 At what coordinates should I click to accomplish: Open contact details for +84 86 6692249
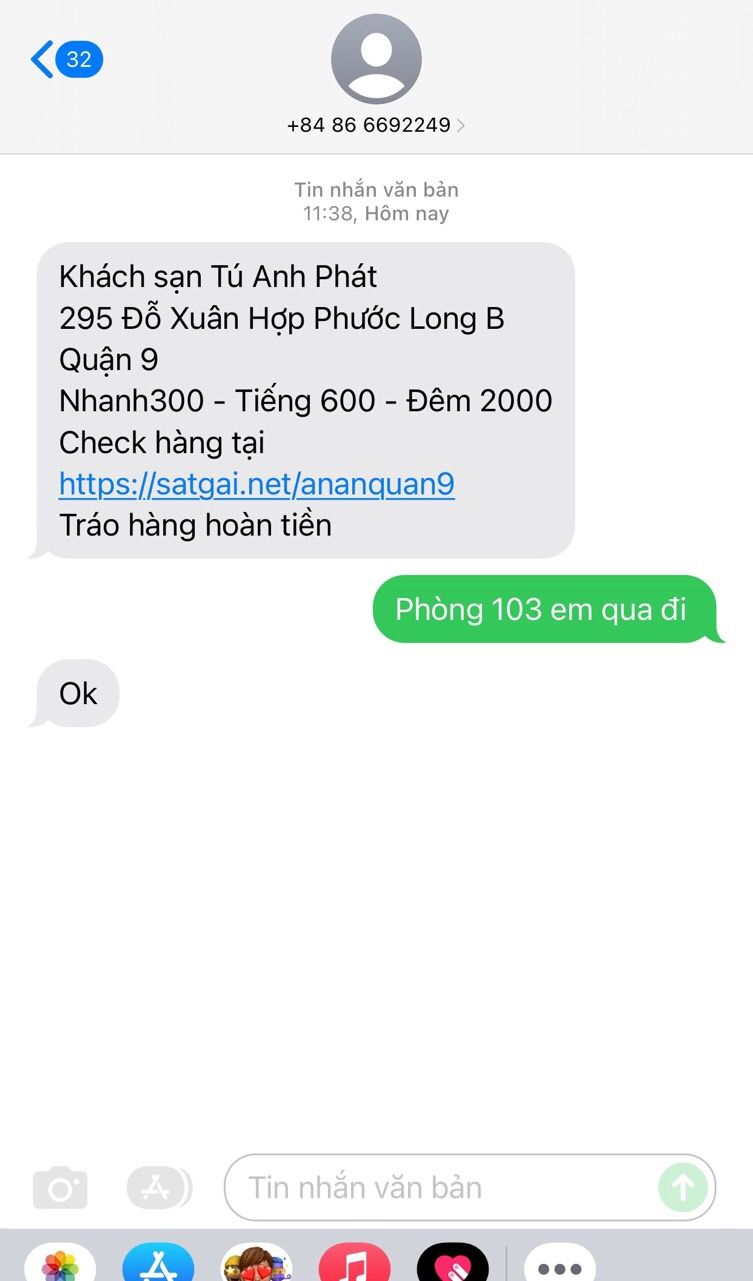pos(376,125)
